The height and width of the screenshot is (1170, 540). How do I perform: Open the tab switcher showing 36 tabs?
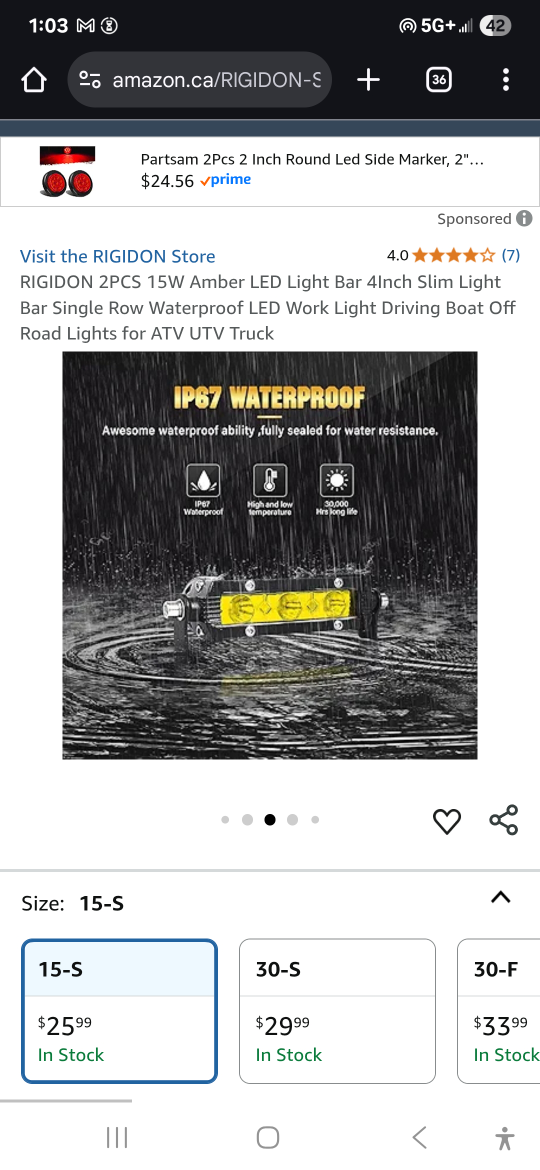click(x=439, y=80)
